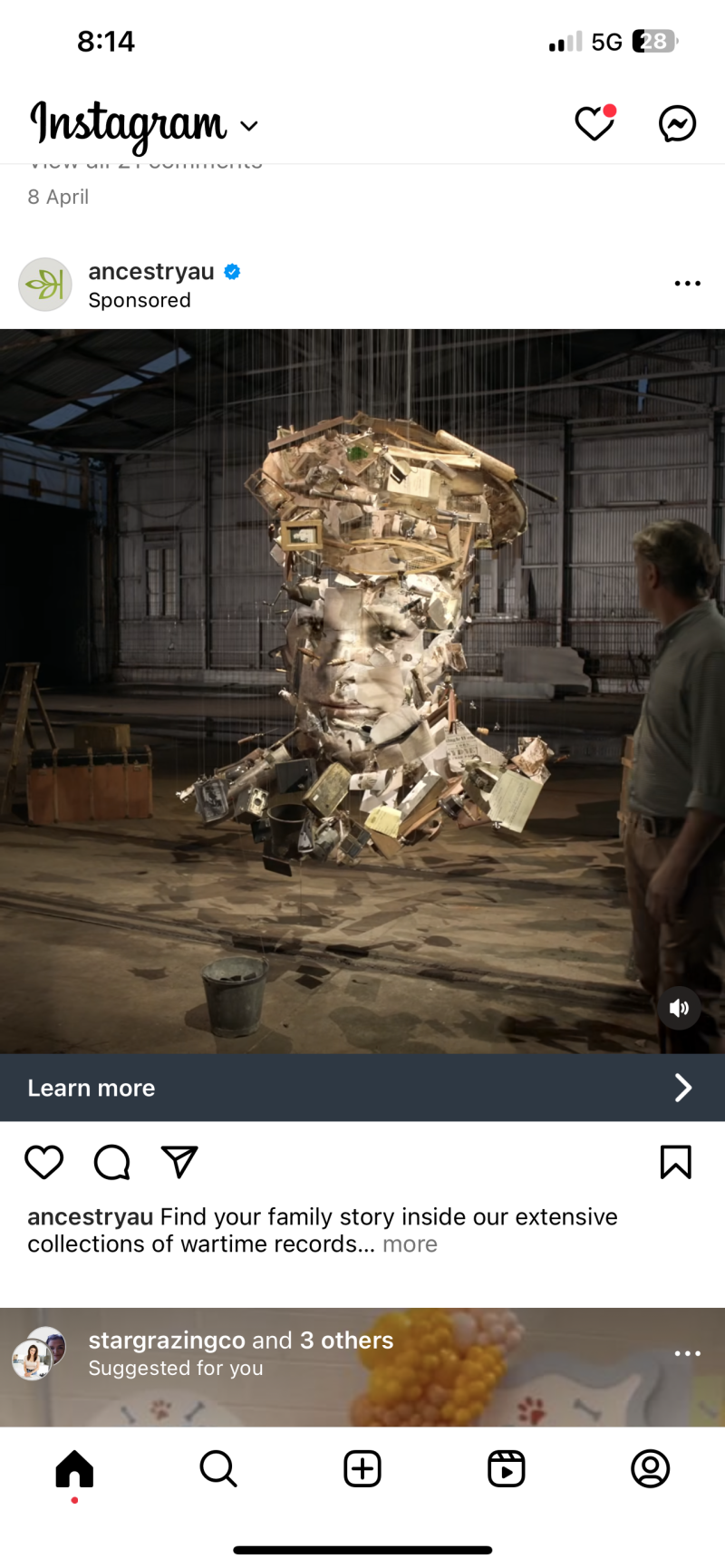Save the ancestryau post to bookmarks
The width and height of the screenshot is (725, 1568).
[x=675, y=1162]
